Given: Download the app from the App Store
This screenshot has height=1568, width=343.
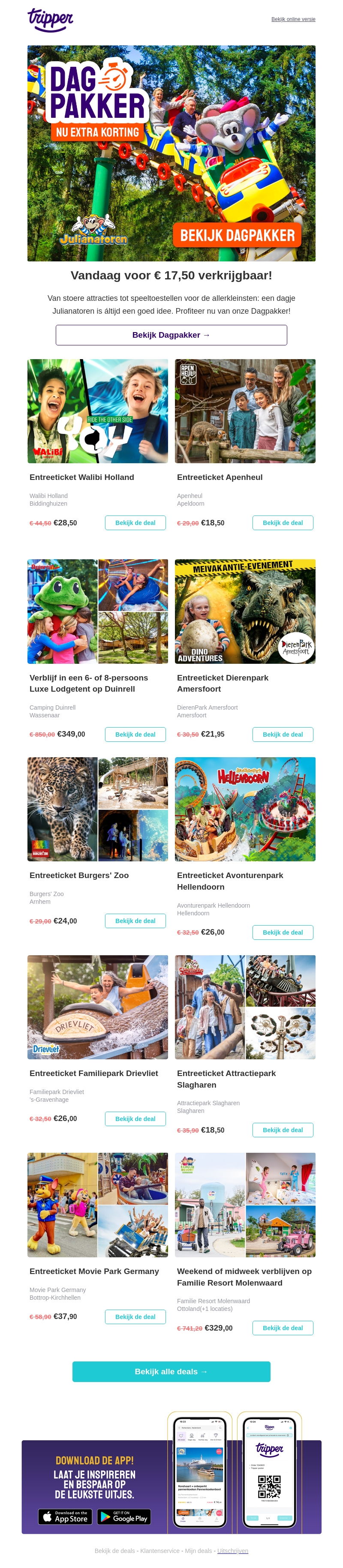Looking at the screenshot, I should click(65, 1517).
